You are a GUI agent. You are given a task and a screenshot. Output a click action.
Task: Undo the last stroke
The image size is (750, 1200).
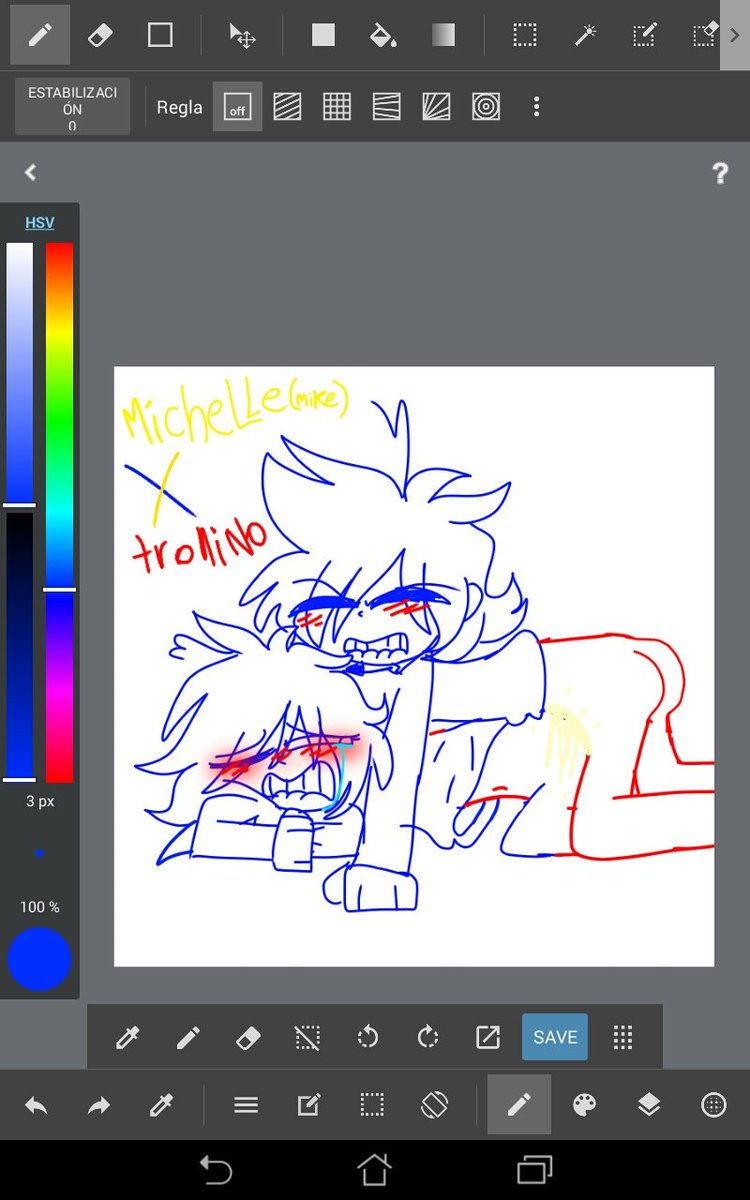pos(36,1105)
